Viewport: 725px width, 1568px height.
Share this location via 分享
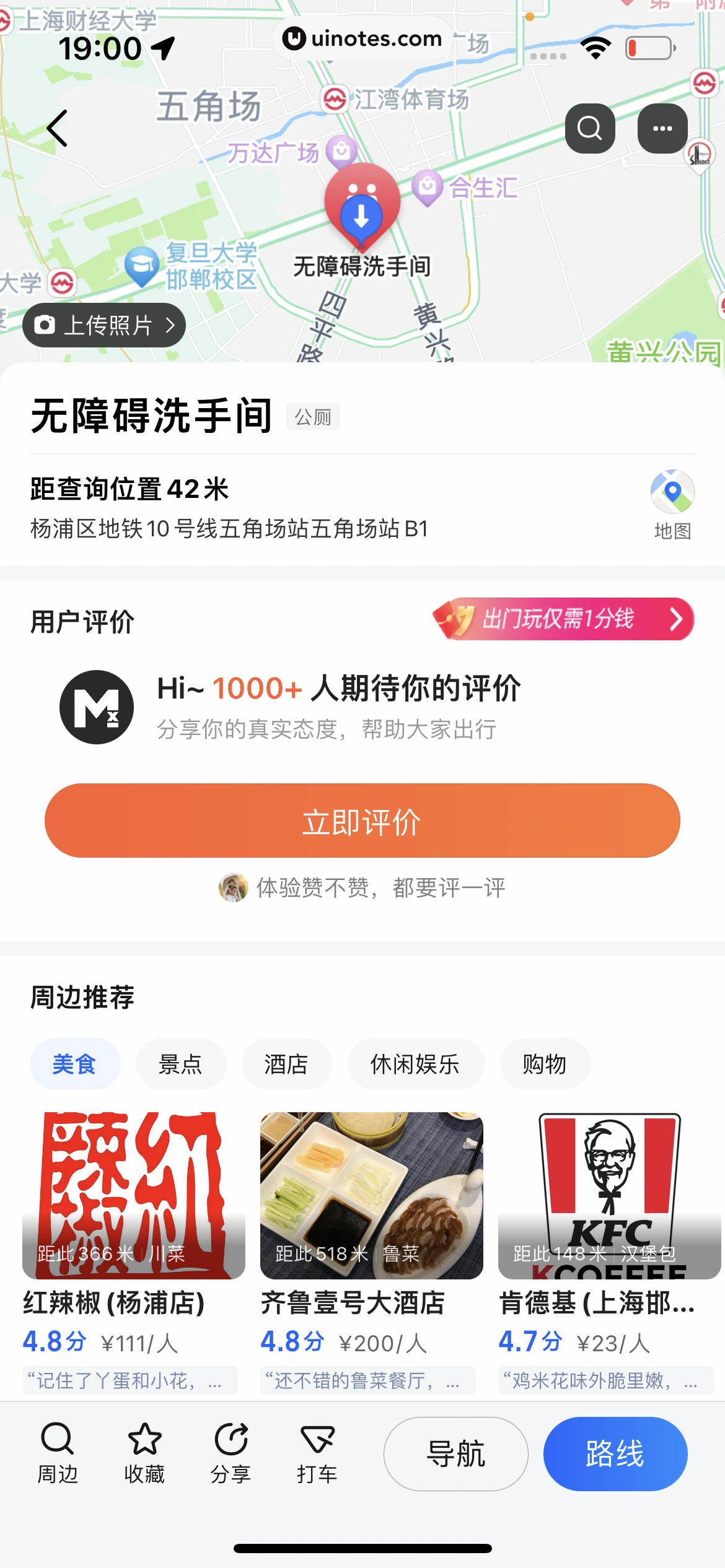[231, 1453]
